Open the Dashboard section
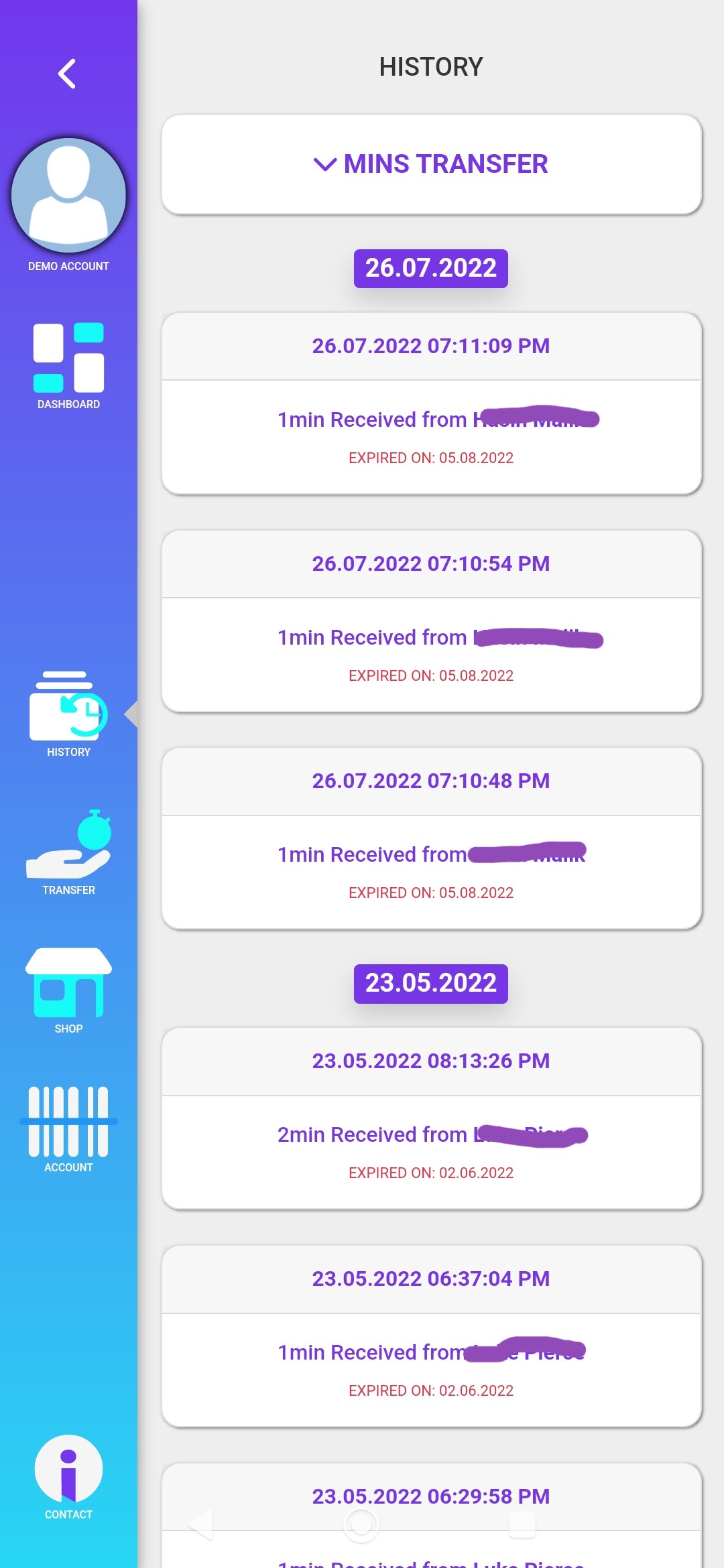 pyautogui.click(x=68, y=367)
